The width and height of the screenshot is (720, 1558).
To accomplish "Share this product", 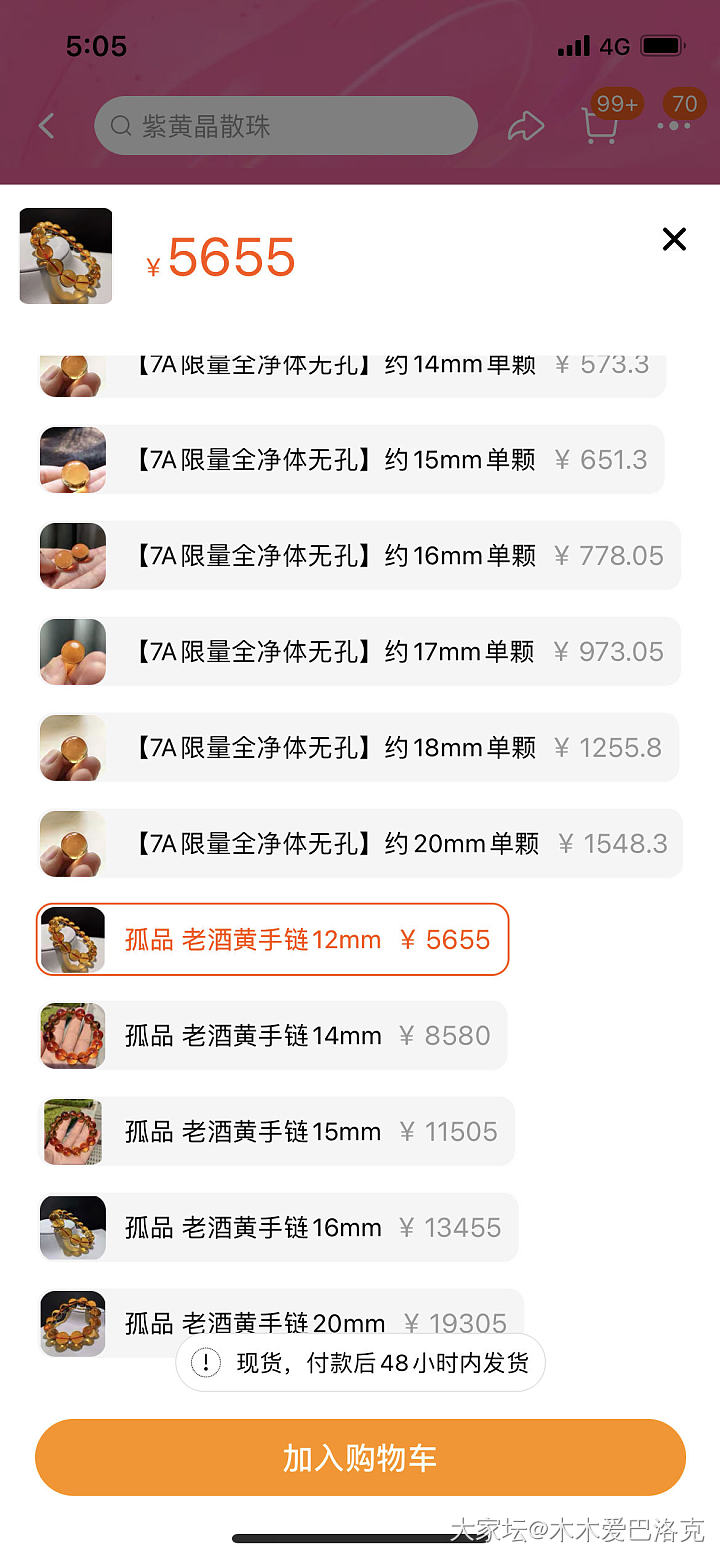I will [x=526, y=126].
